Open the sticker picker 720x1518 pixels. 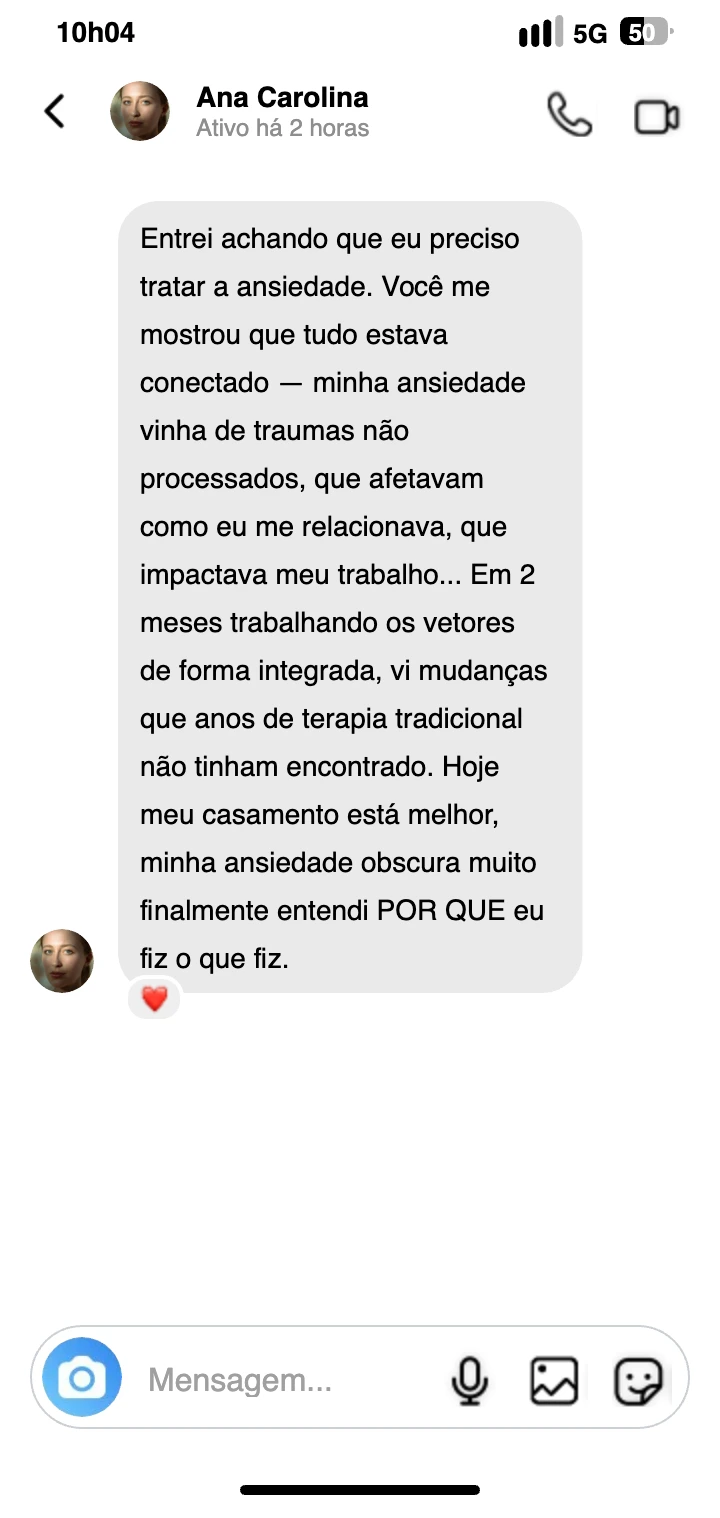[x=638, y=1381]
